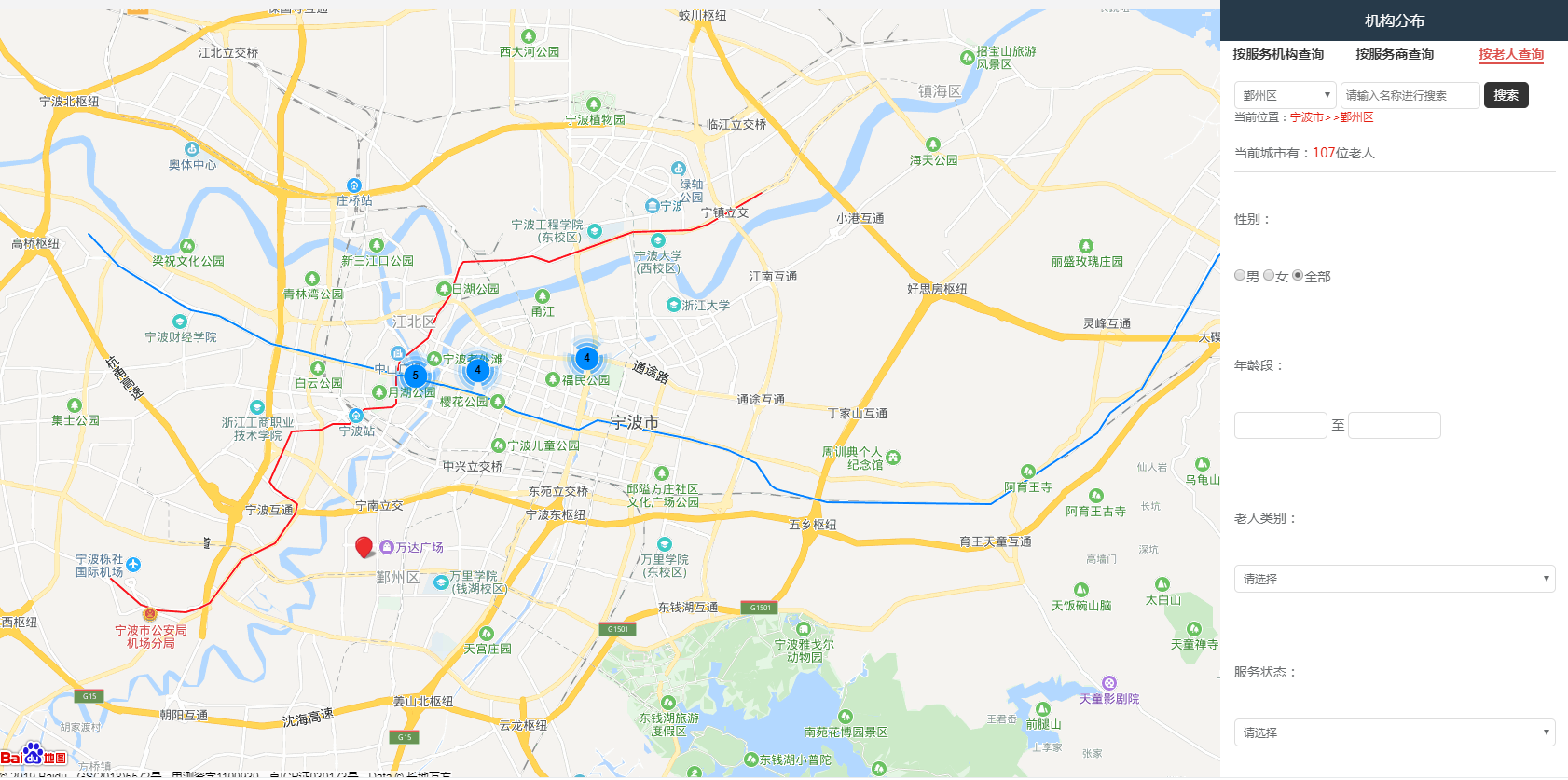Switch to the 按服务商查询 tab
The width and height of the screenshot is (1568, 780).
[1395, 54]
